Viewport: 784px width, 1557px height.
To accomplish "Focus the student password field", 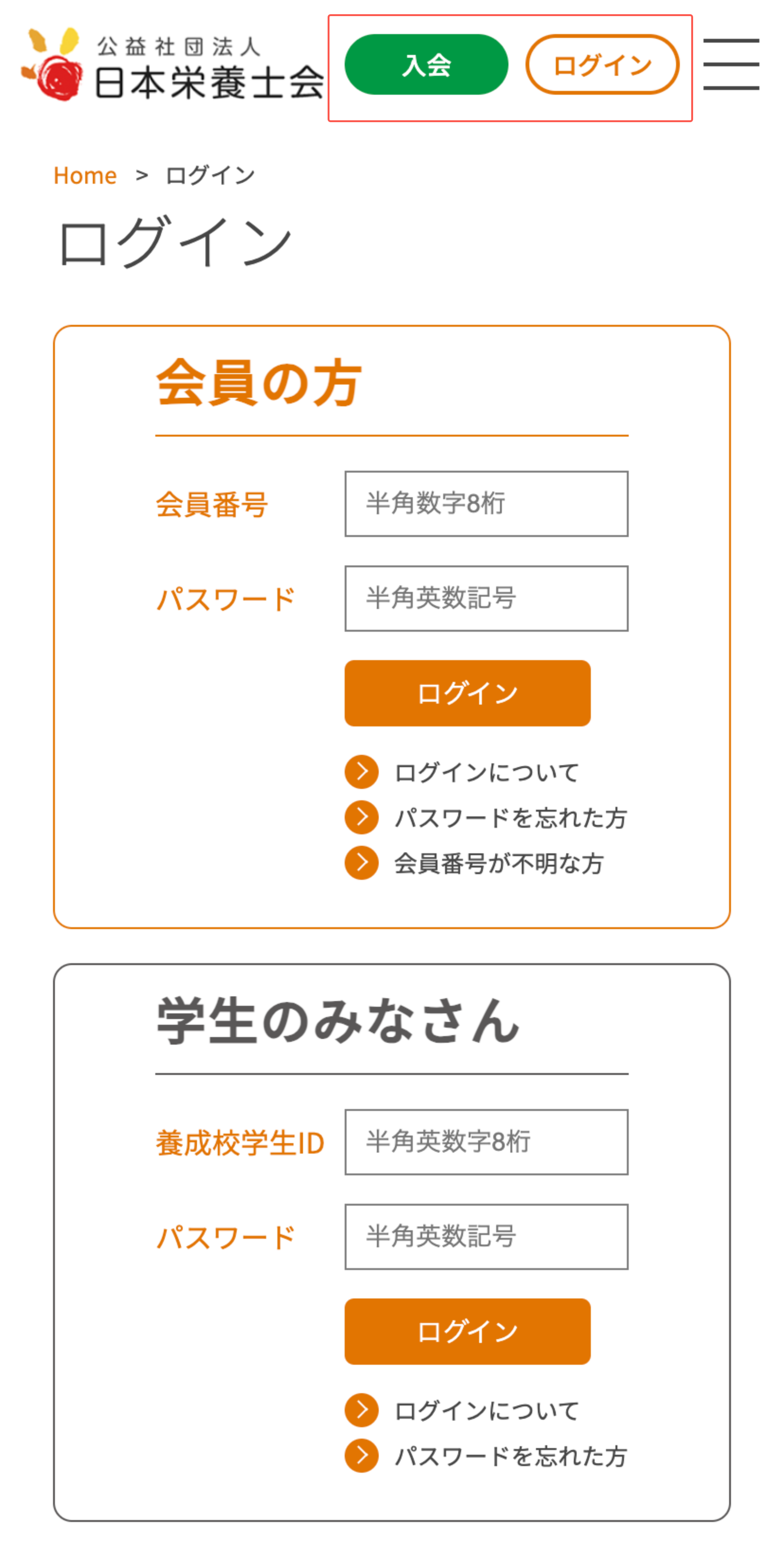I will (485, 1236).
